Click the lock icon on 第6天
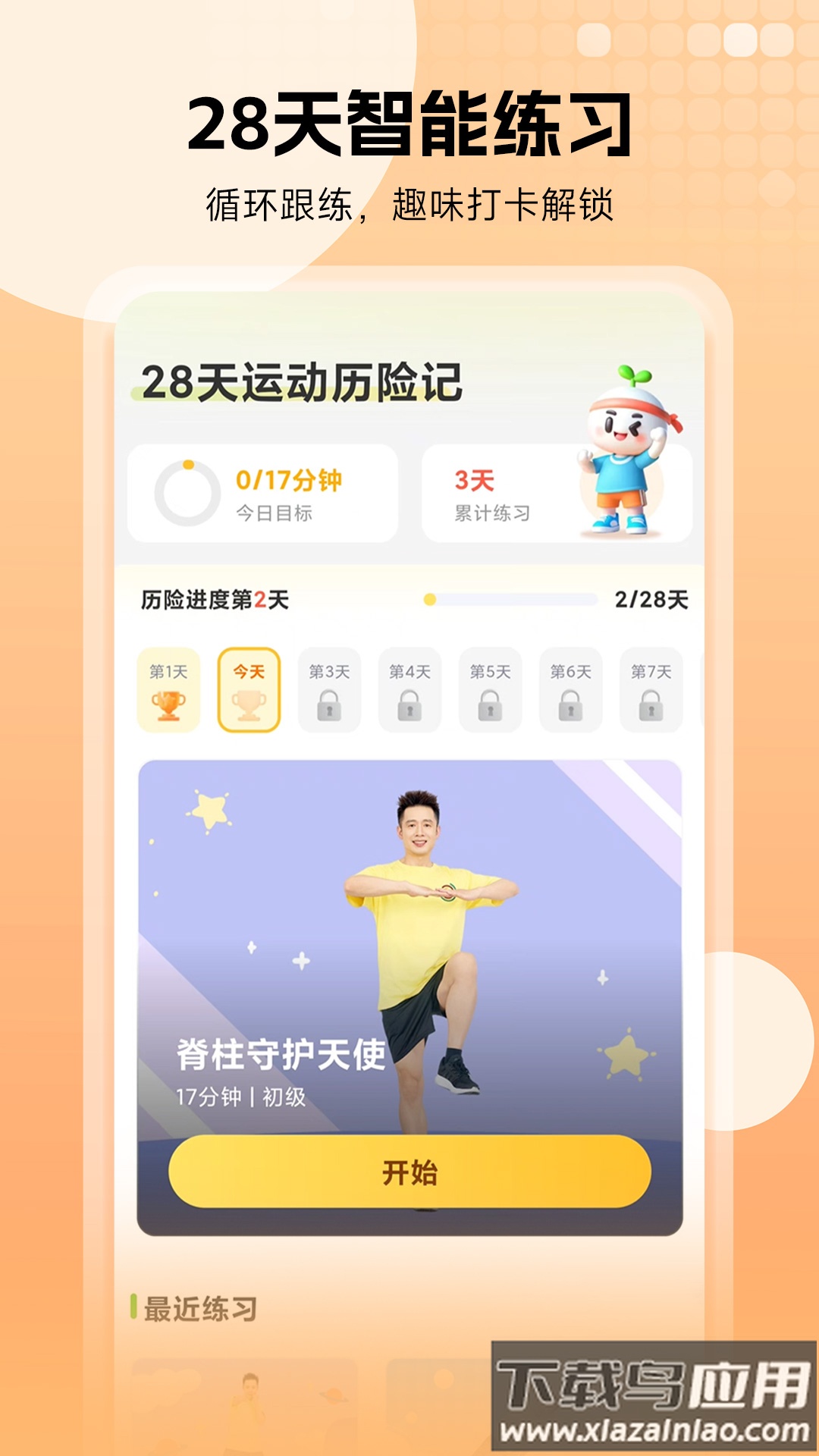 tap(571, 707)
